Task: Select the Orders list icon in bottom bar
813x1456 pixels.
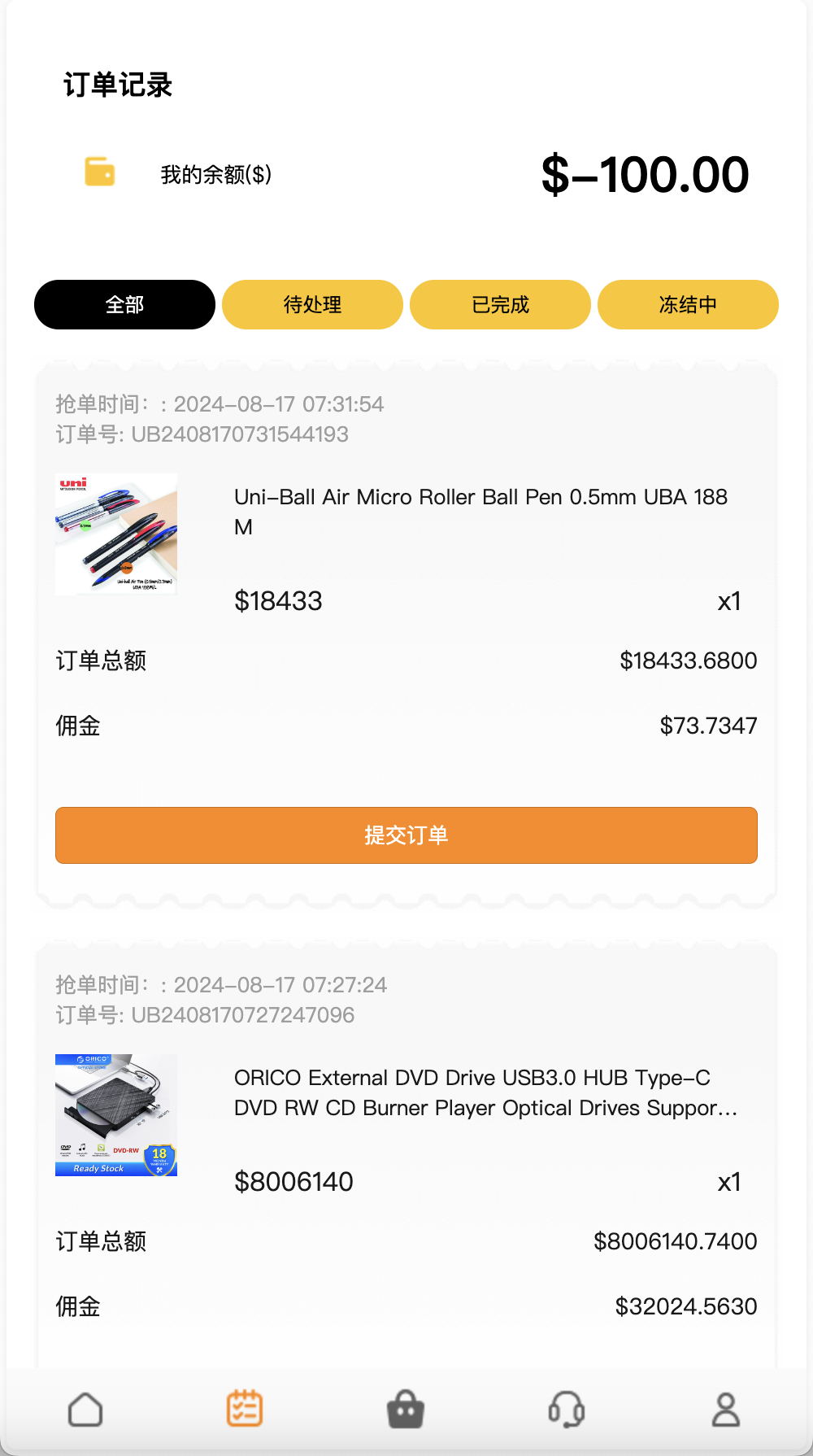Action: 245,1409
